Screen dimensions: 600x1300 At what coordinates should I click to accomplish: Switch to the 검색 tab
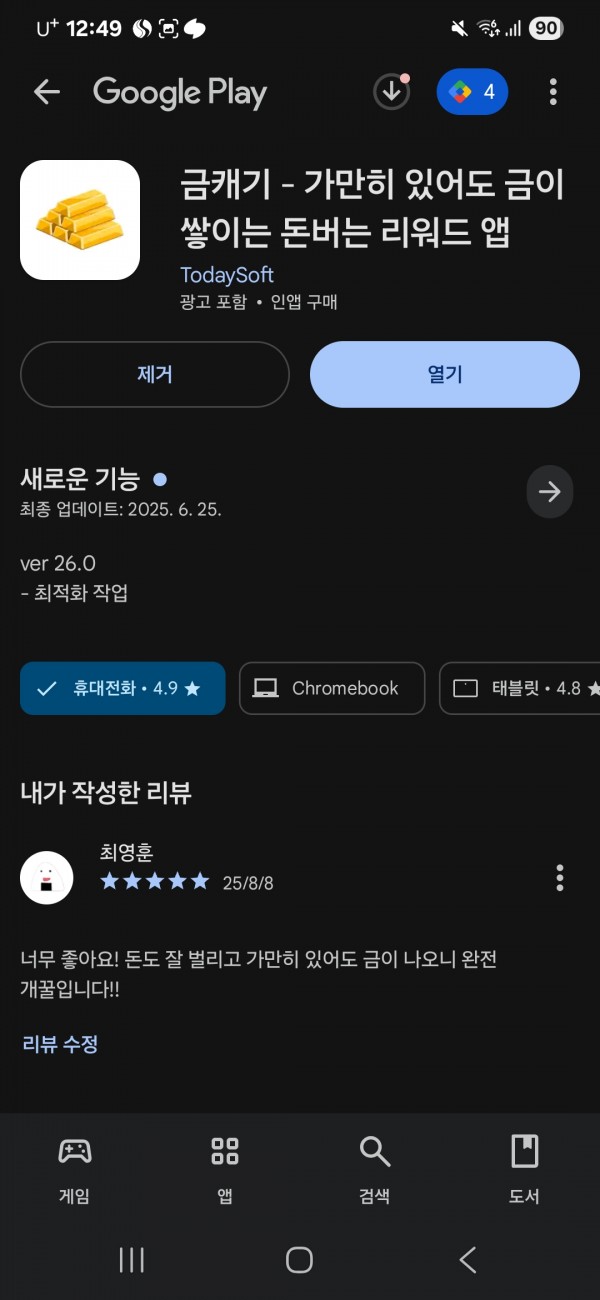tap(375, 1169)
